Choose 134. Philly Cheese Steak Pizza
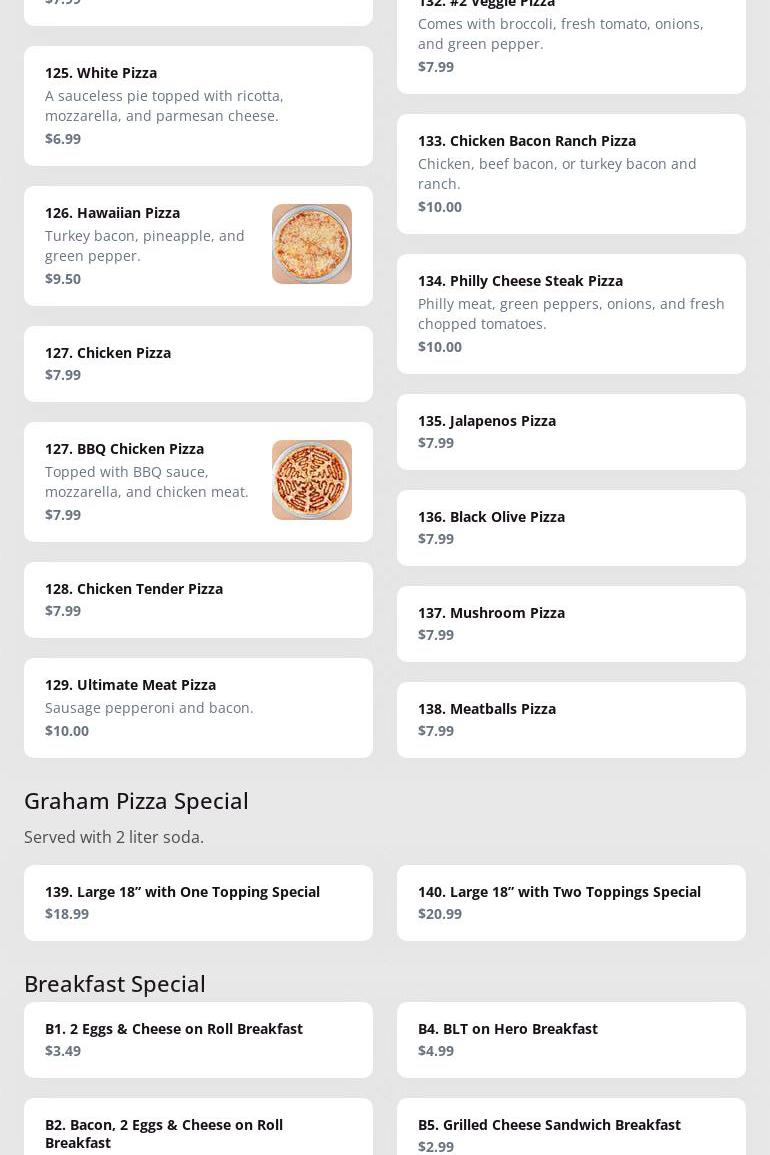Image resolution: width=770 pixels, height=1155 pixels. coord(571,313)
